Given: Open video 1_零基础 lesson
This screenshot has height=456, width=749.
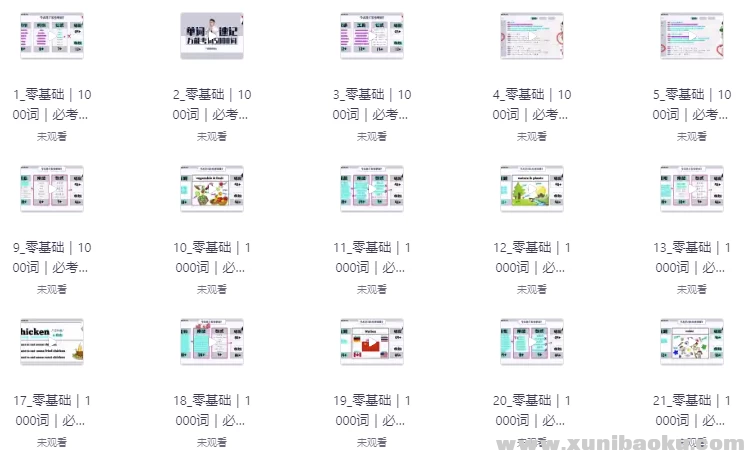Looking at the screenshot, I should pos(52,37).
